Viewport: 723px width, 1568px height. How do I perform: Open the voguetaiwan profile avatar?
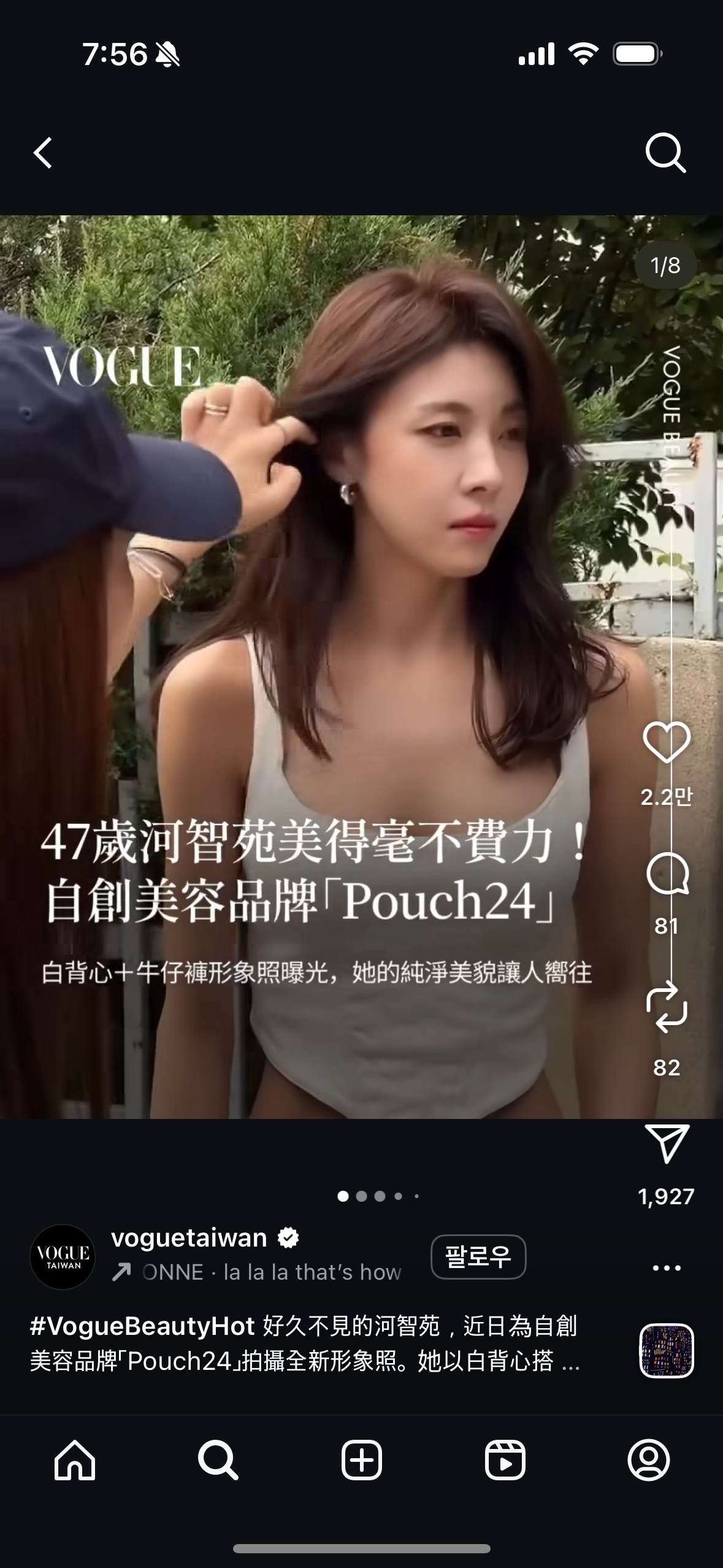63,1256
